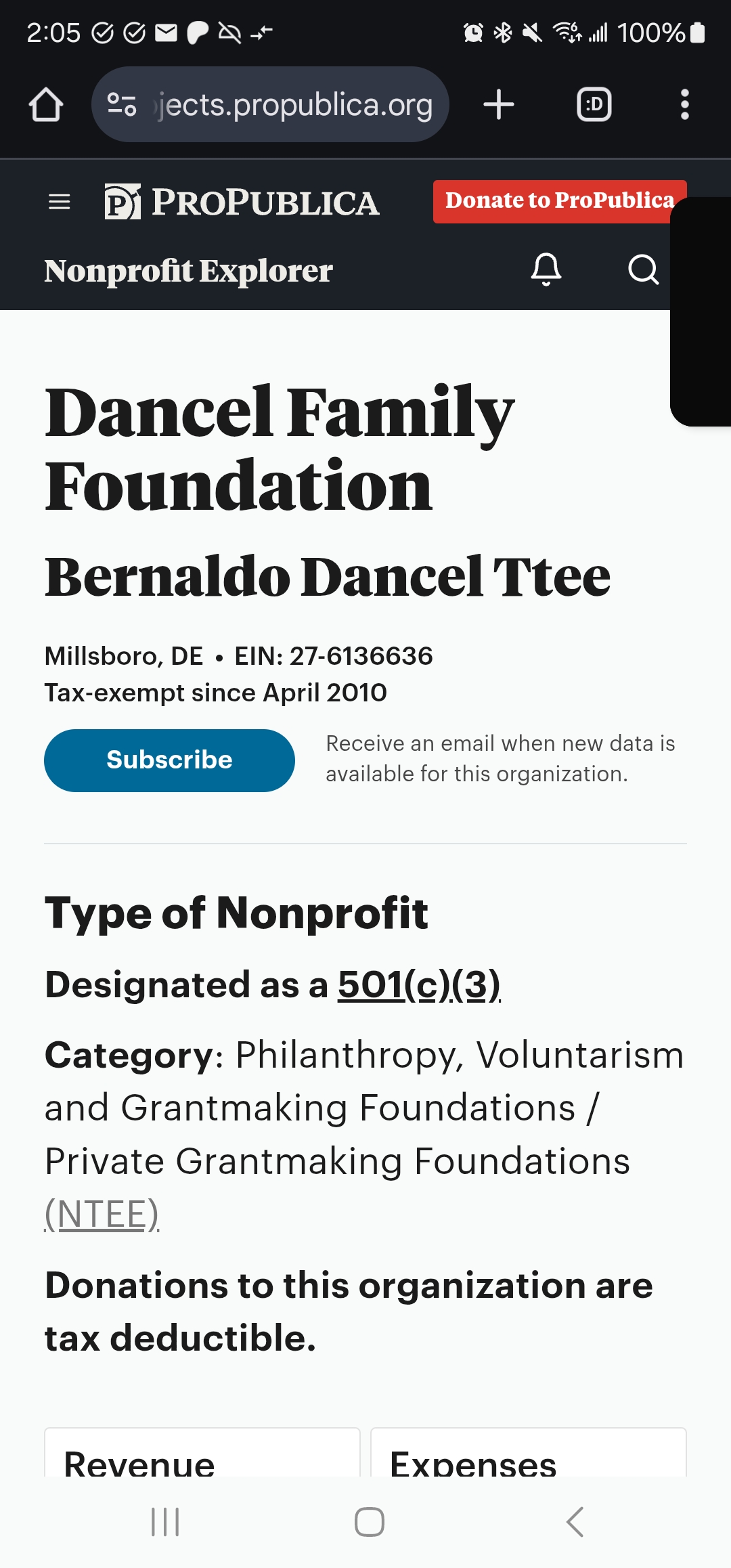Viewport: 731px width, 1568px height.
Task: Show the open tabs switcher
Action: [594, 105]
